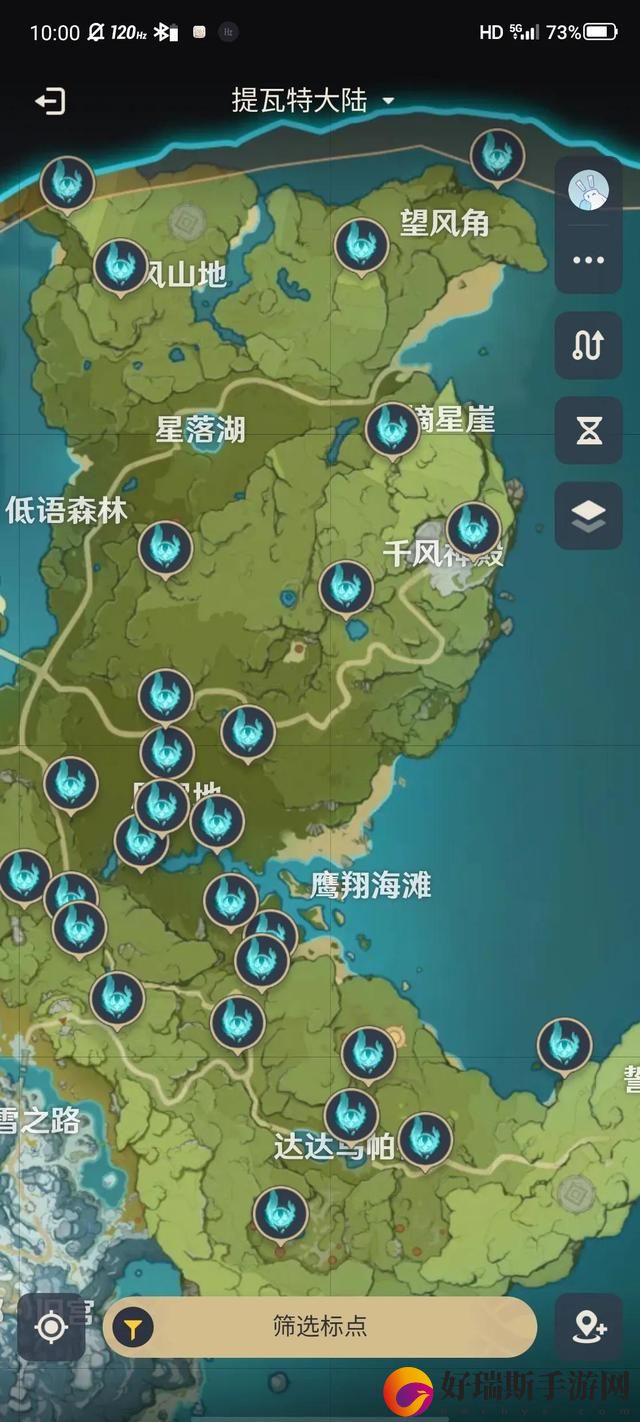
Task: Open the hourglass timer tool
Action: (588, 431)
